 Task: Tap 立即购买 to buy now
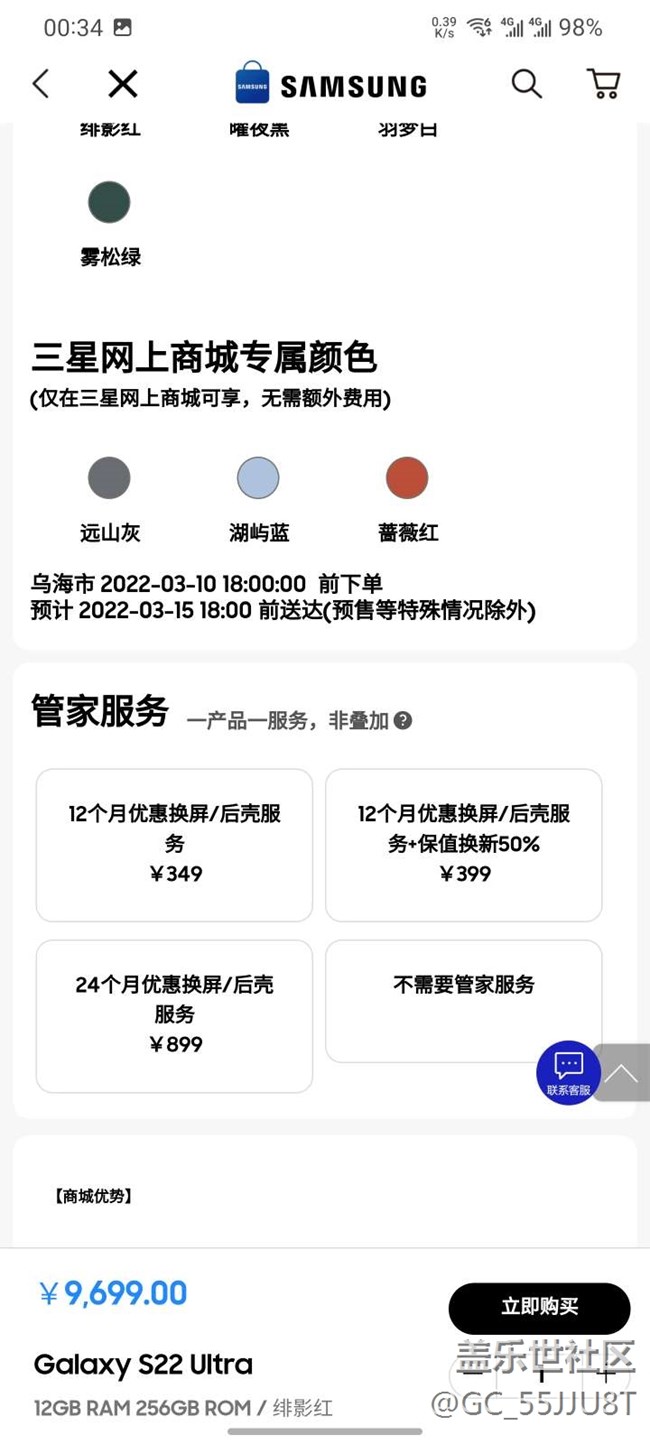click(539, 1307)
